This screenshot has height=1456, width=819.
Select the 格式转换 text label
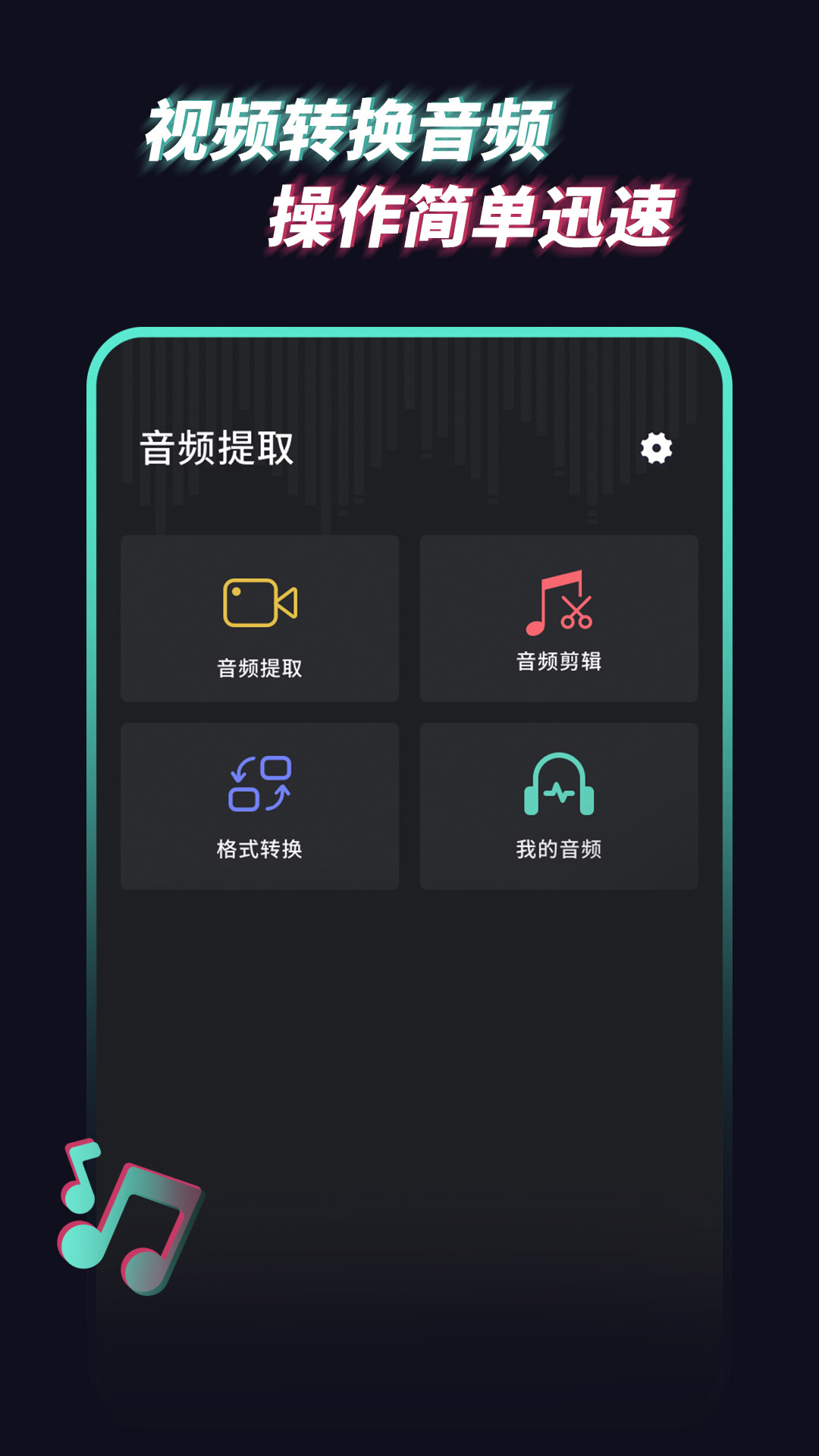(260, 849)
